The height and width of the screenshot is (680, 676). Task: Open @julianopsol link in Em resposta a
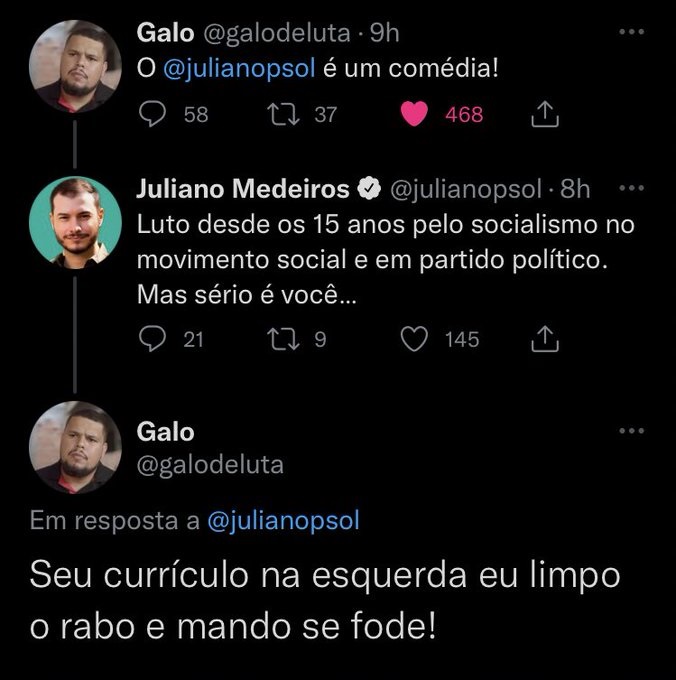(282, 520)
